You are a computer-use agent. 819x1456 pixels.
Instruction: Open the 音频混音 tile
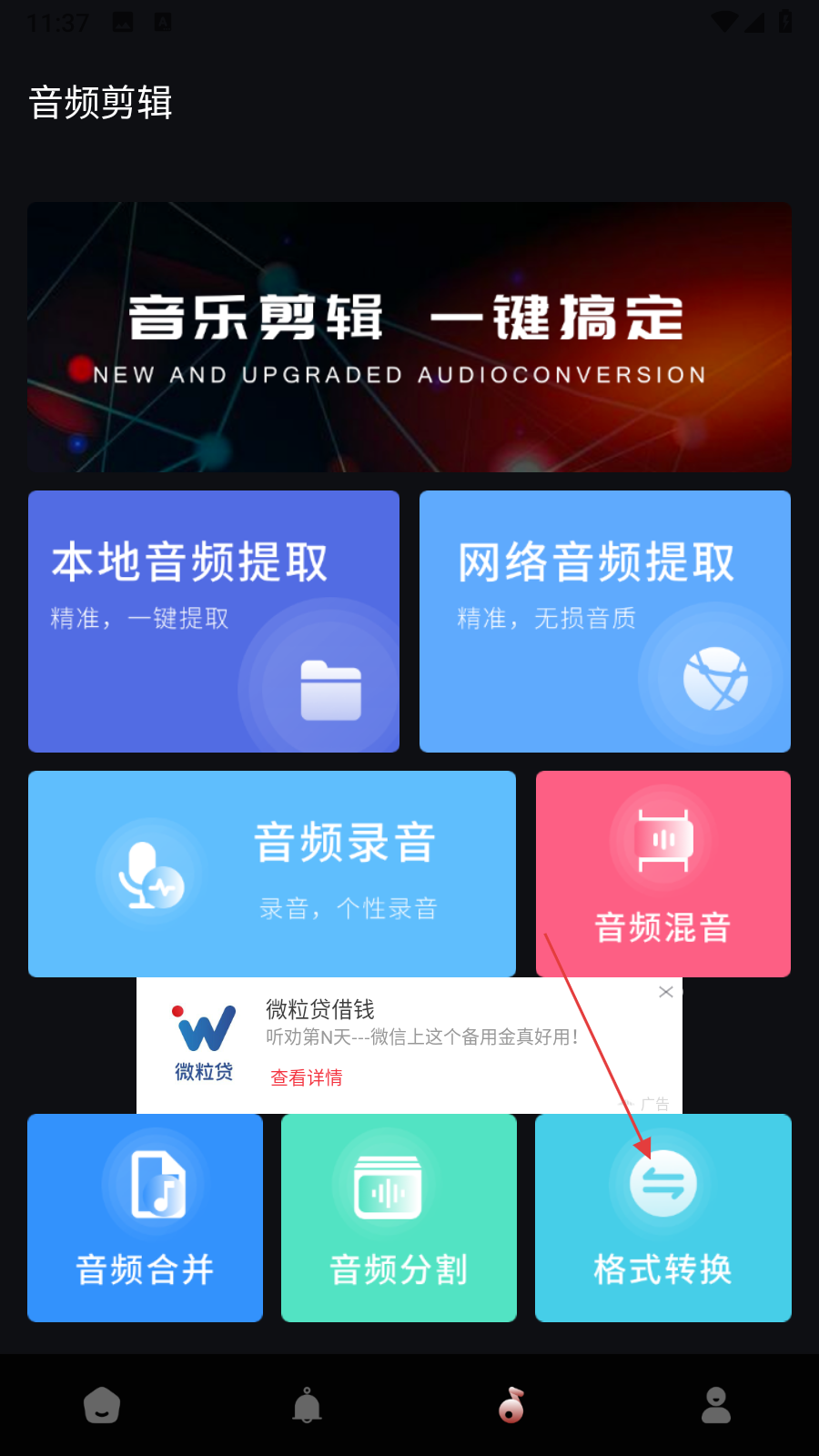[663, 874]
